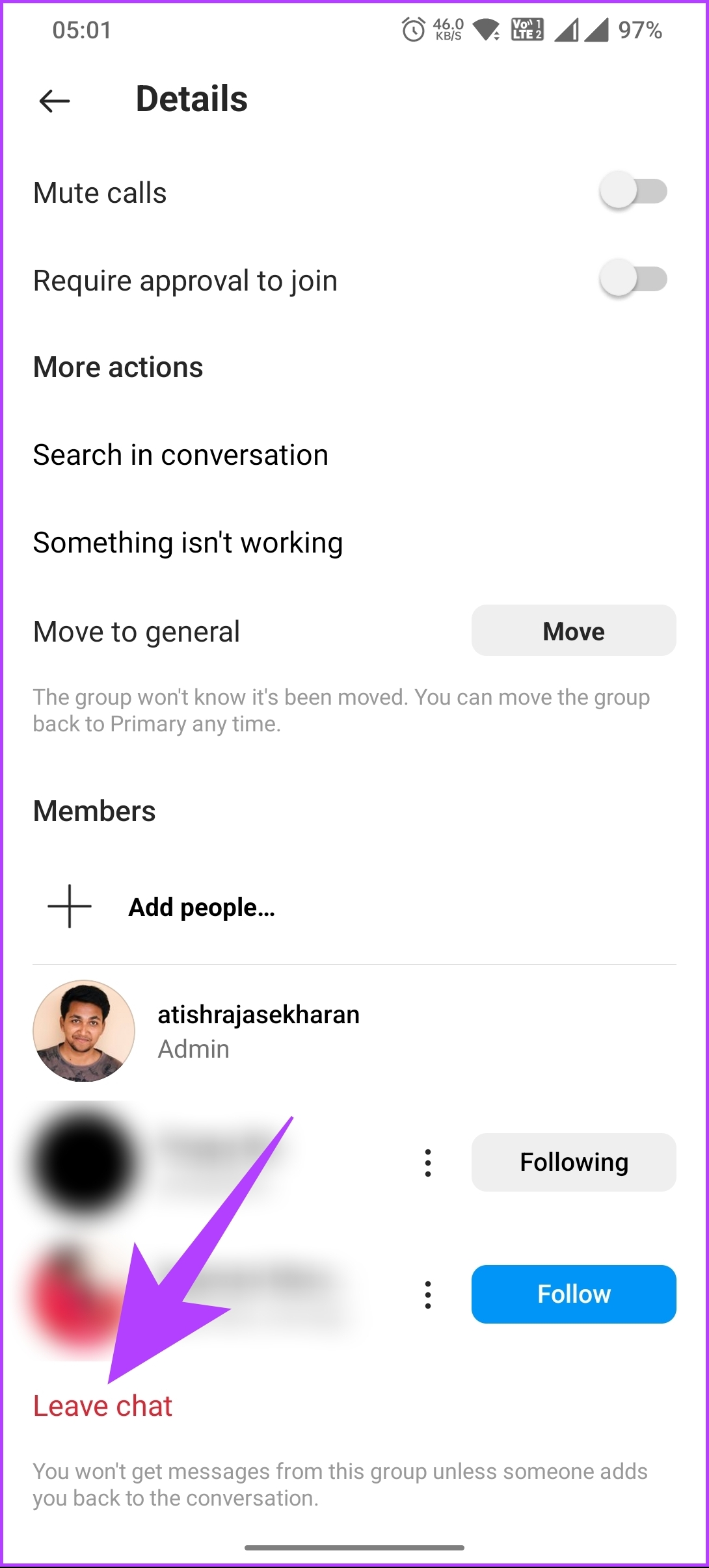This screenshot has width=709, height=1568.
Task: Tap the Move button
Action: point(573,631)
